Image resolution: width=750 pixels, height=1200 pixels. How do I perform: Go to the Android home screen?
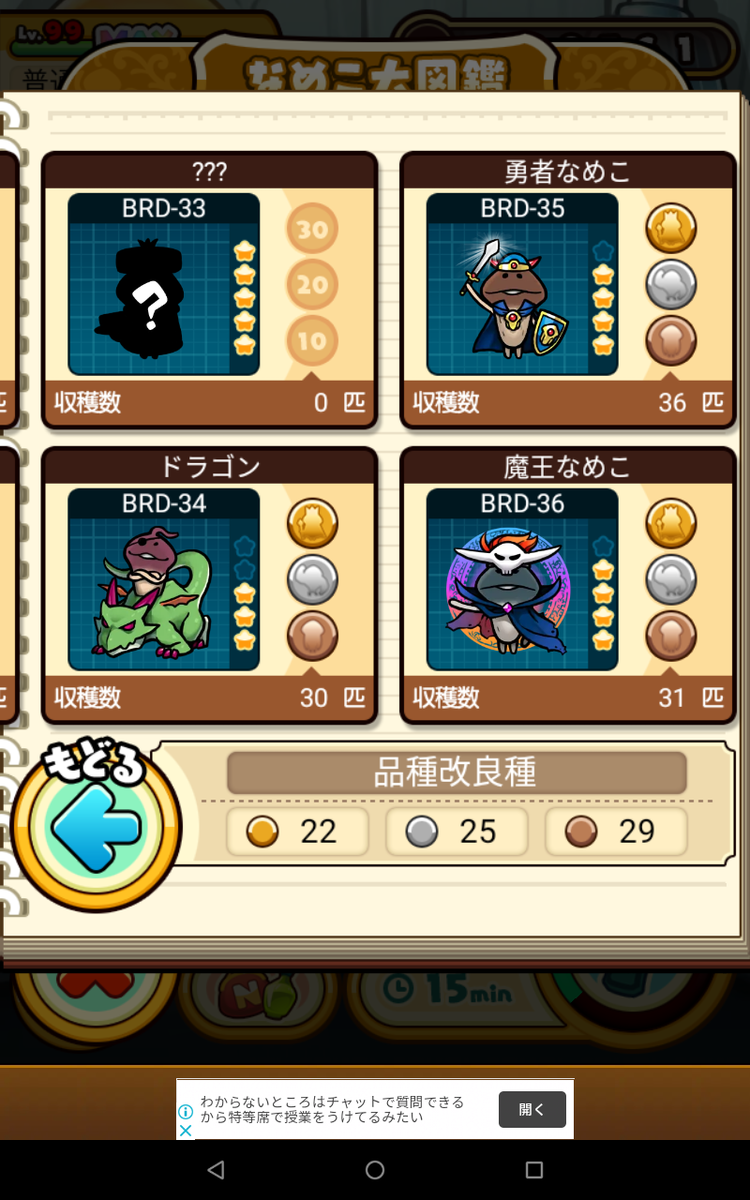tap(375, 1170)
